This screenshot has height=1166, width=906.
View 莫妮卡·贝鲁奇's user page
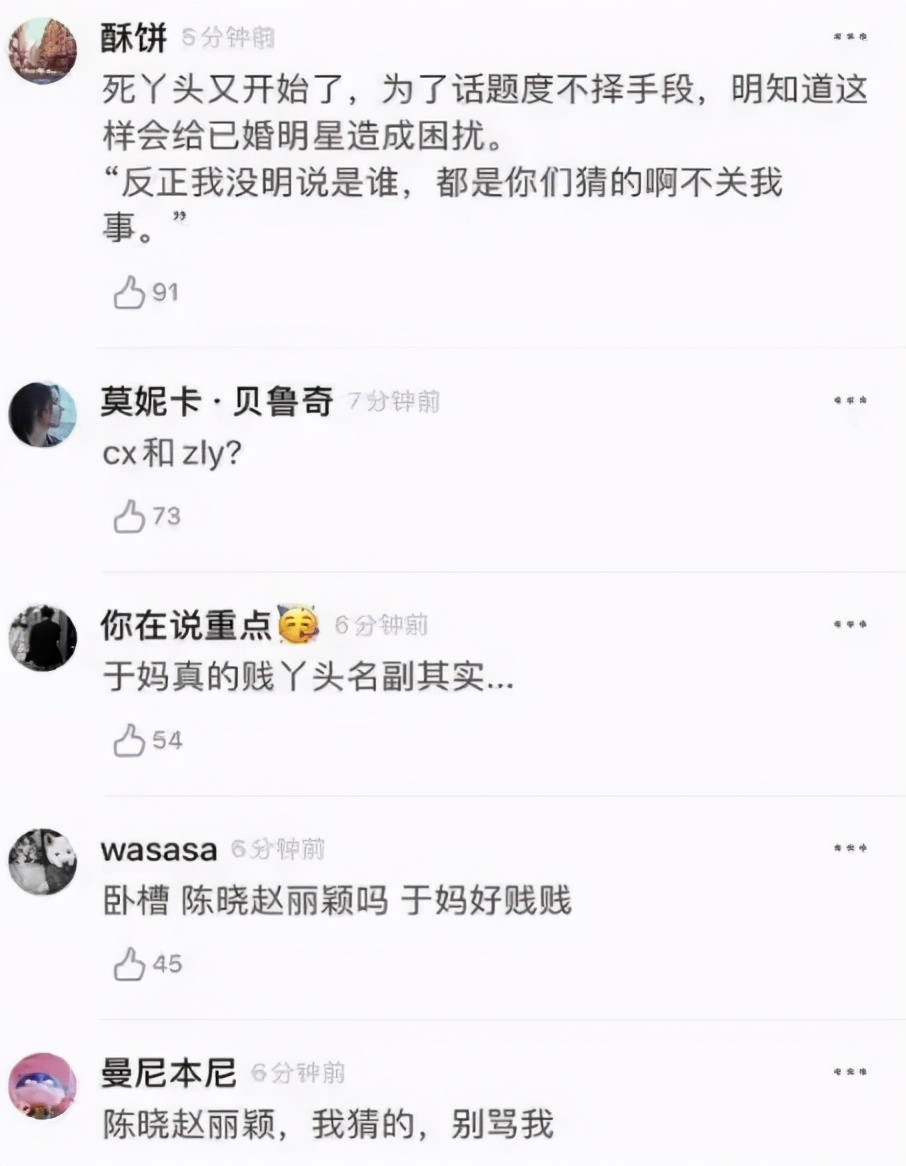[x=214, y=400]
